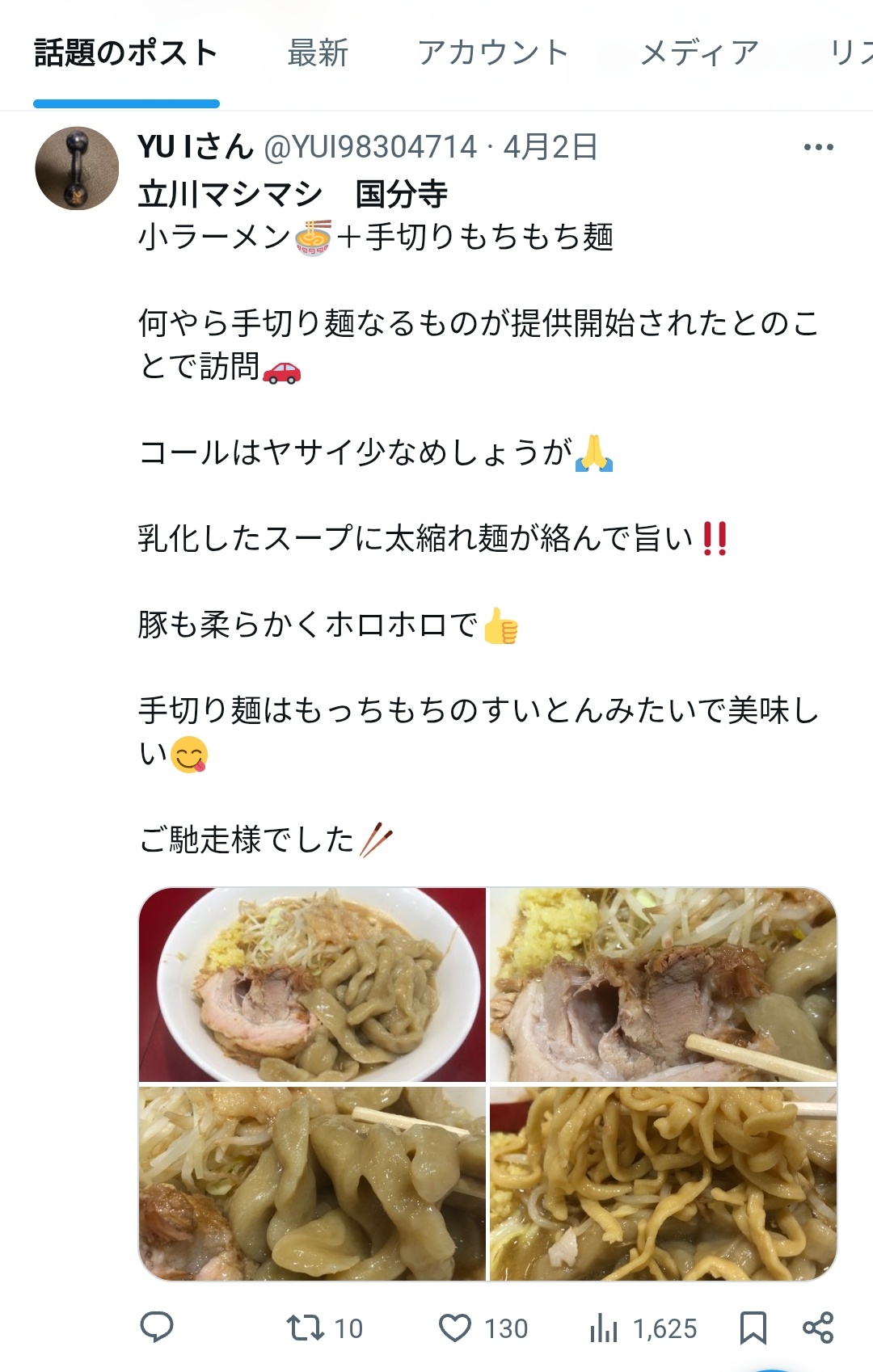Image resolution: width=873 pixels, height=1372 pixels.
Task: Open the @YUI98304714 handle link
Action: [370, 147]
